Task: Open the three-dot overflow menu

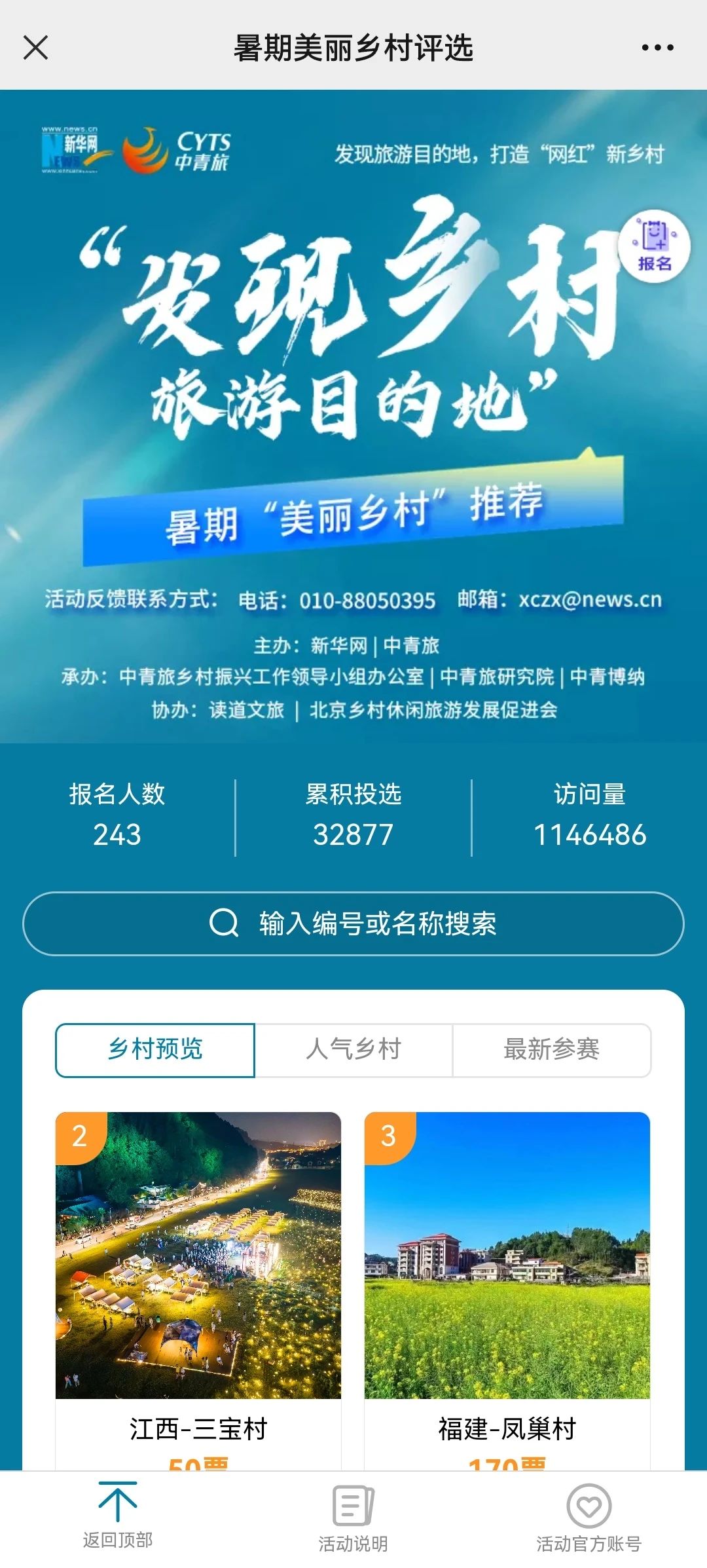Action: click(x=657, y=48)
